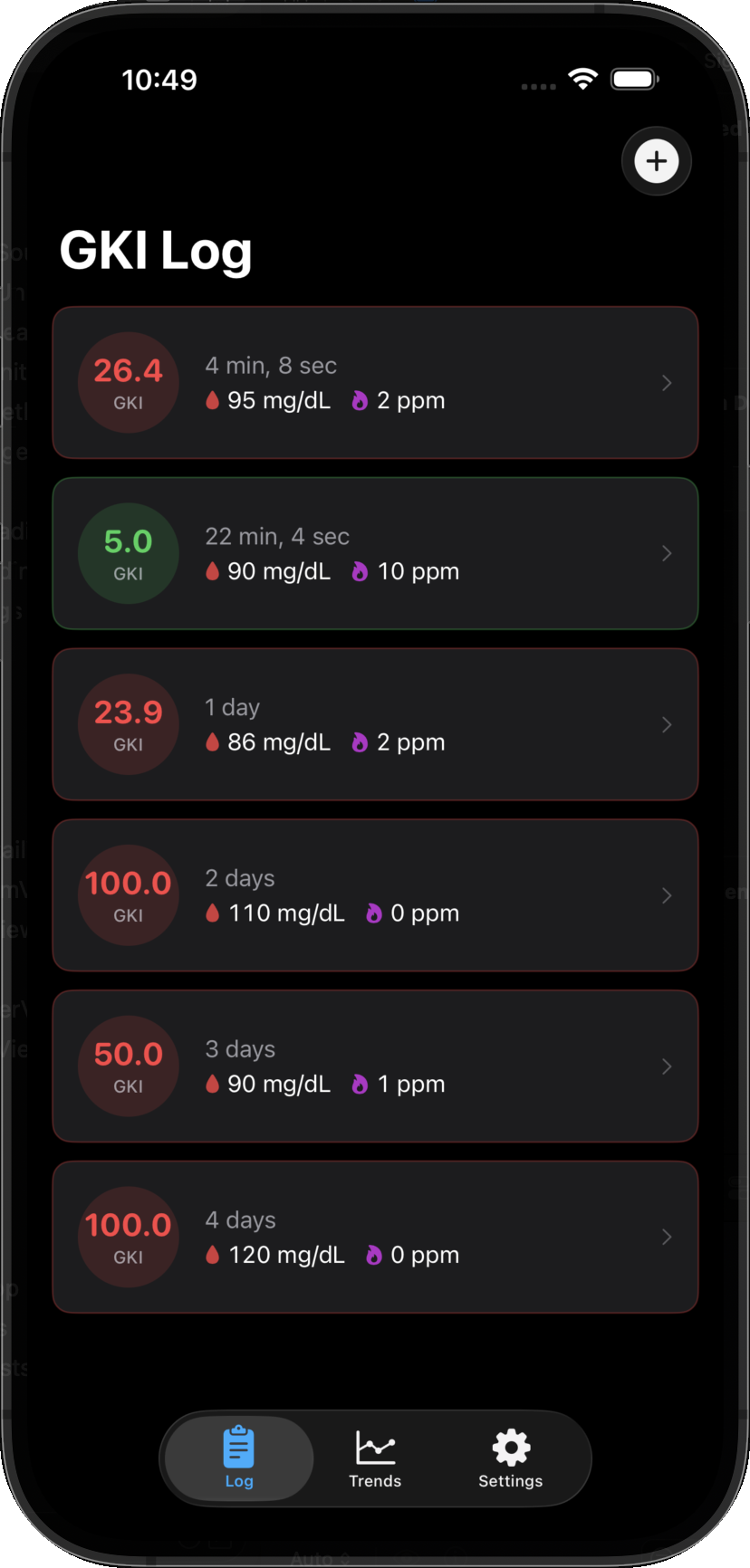Tap the green 5.0 GKI circle badge

(128, 553)
